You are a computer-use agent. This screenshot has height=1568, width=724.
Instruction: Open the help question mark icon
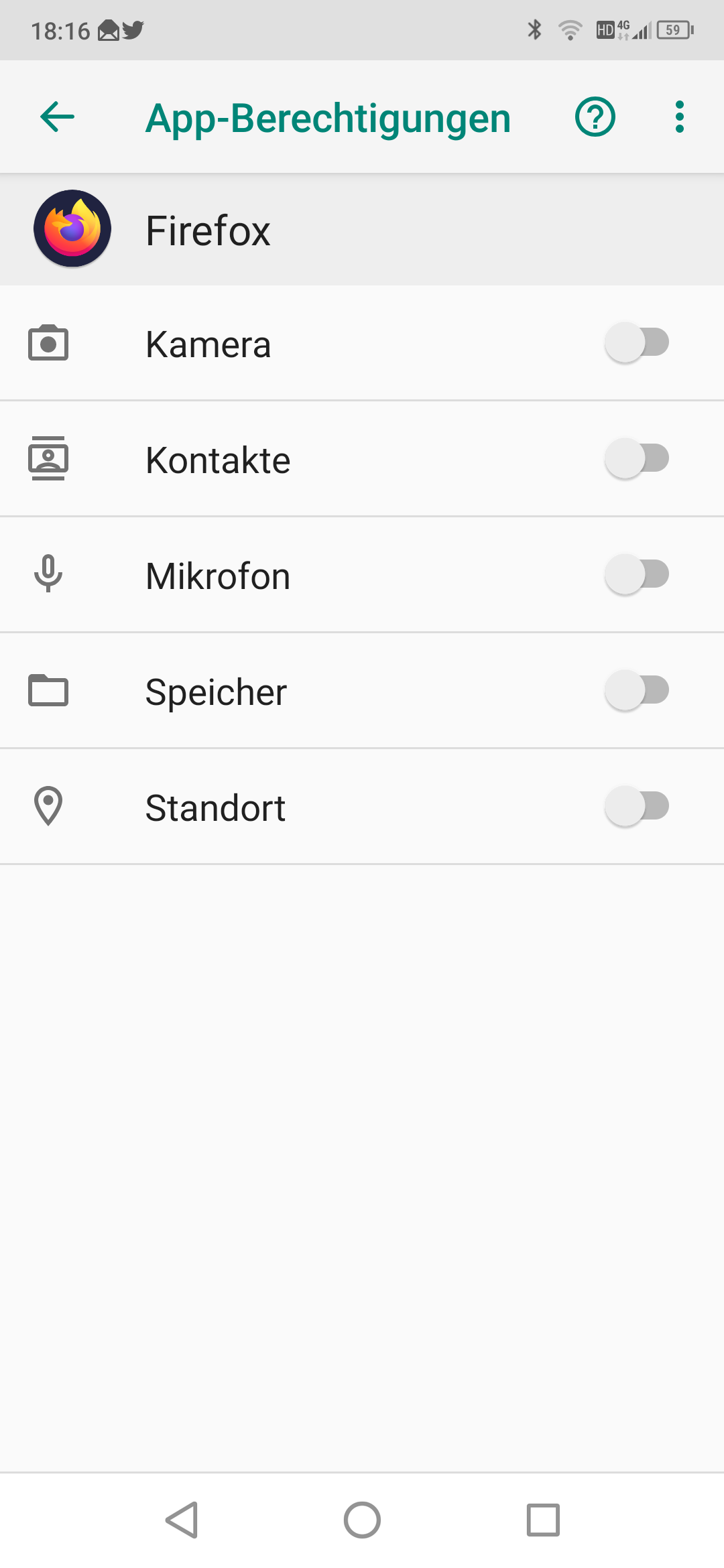tap(595, 117)
